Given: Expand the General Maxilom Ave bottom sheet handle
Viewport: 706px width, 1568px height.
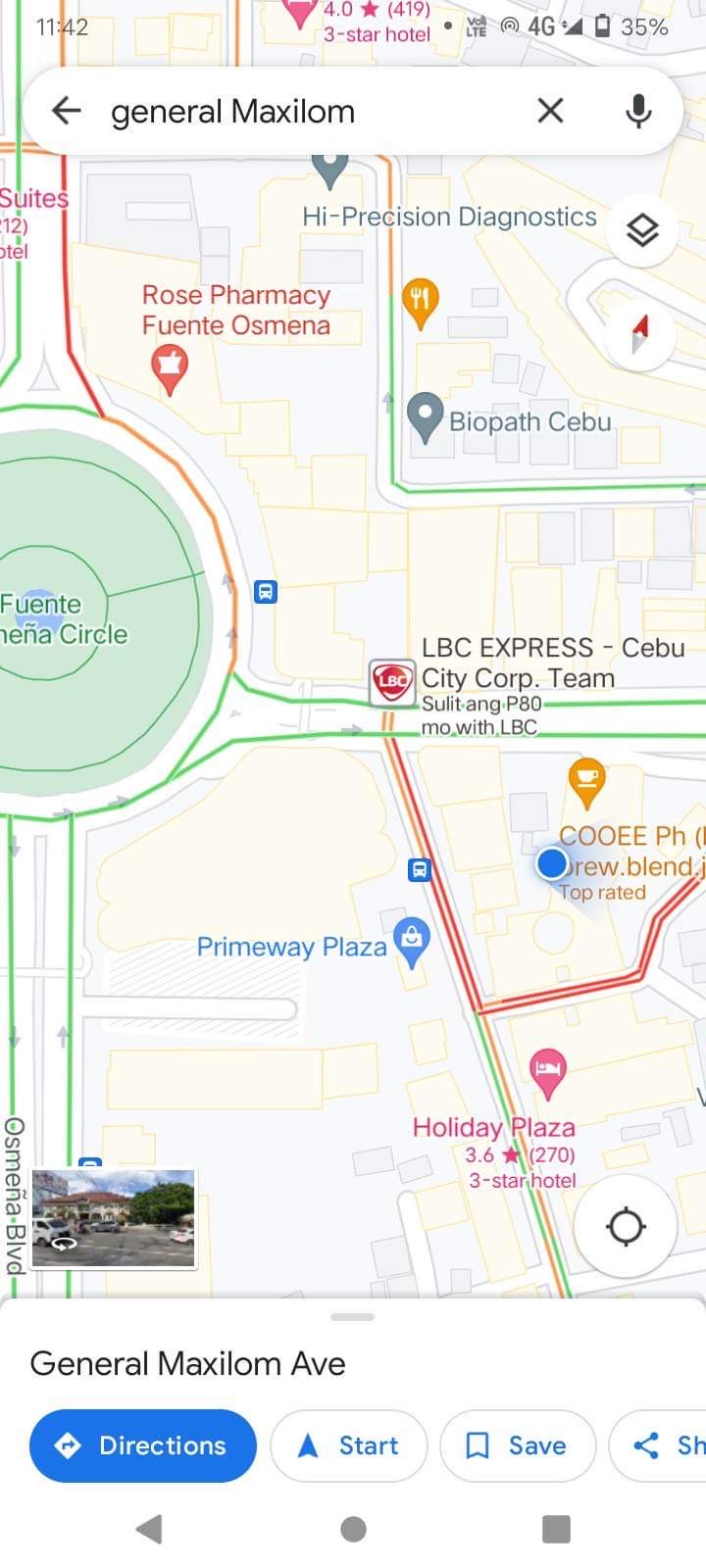Looking at the screenshot, I should point(353,1317).
